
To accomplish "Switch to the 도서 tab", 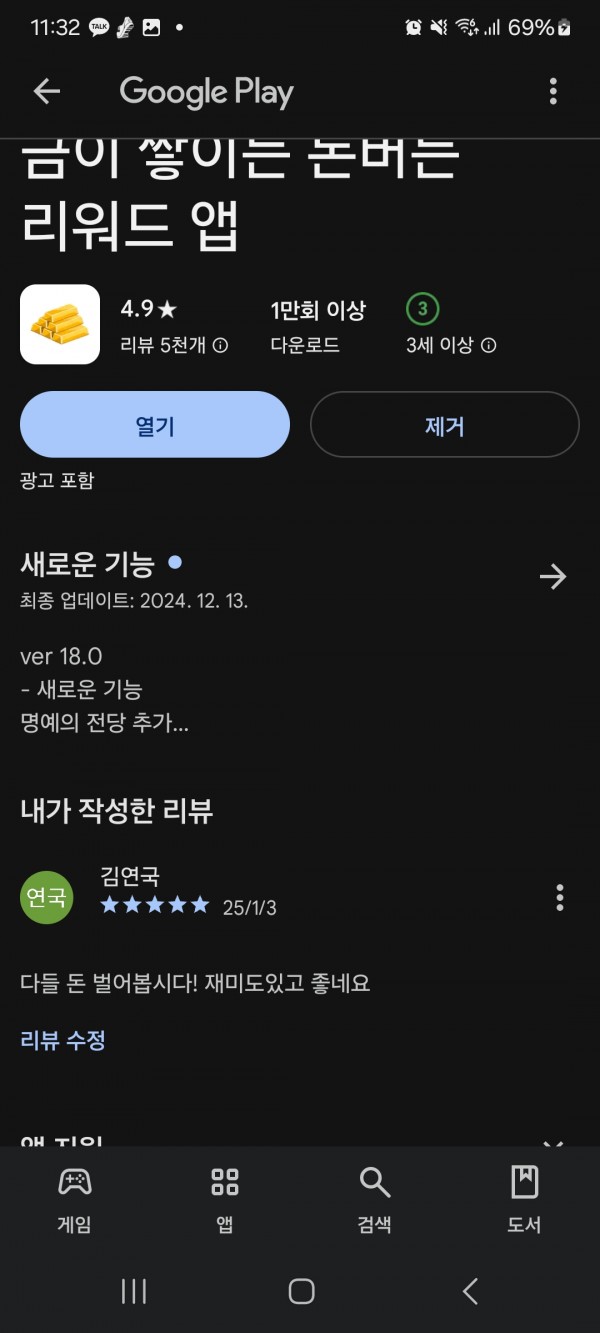I will click(524, 1200).
